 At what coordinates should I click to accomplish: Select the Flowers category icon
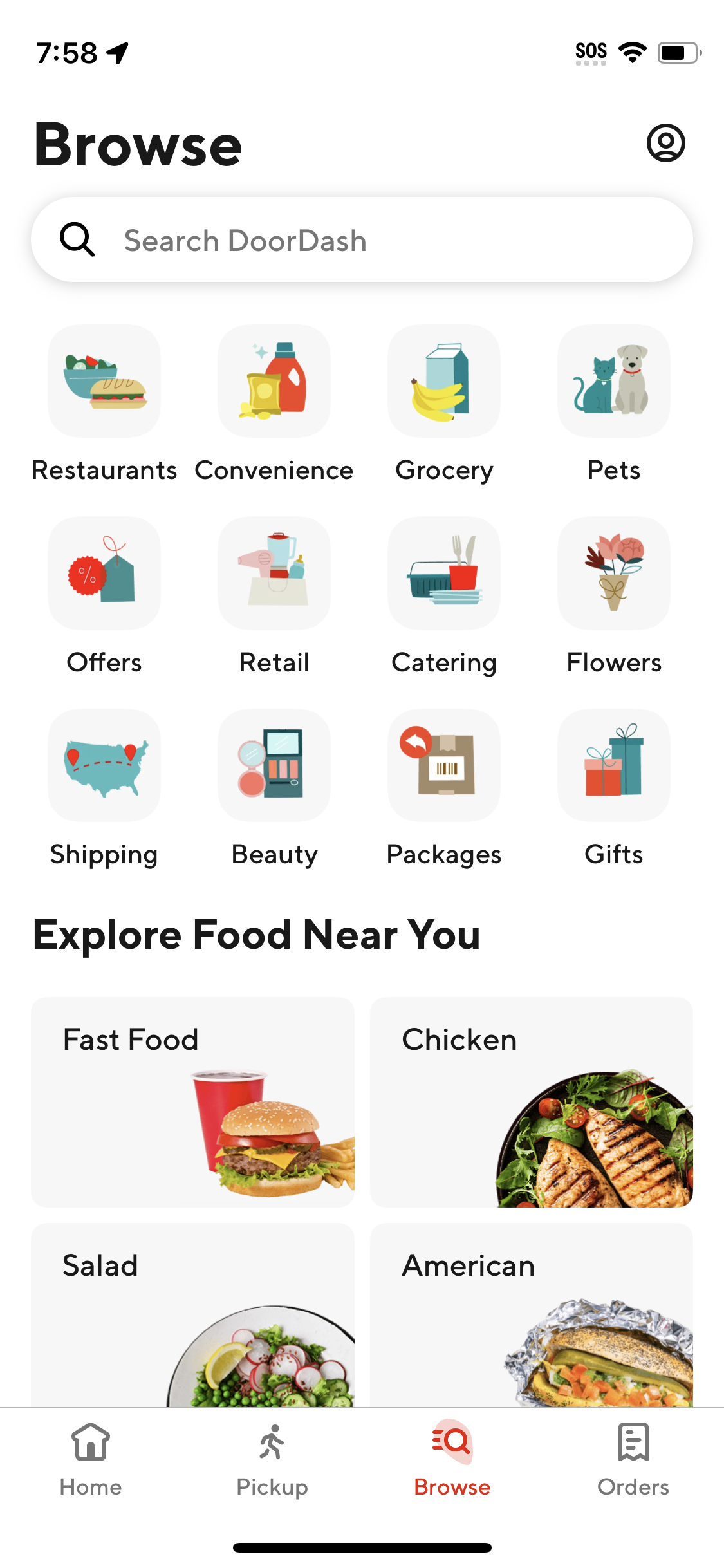(613, 573)
